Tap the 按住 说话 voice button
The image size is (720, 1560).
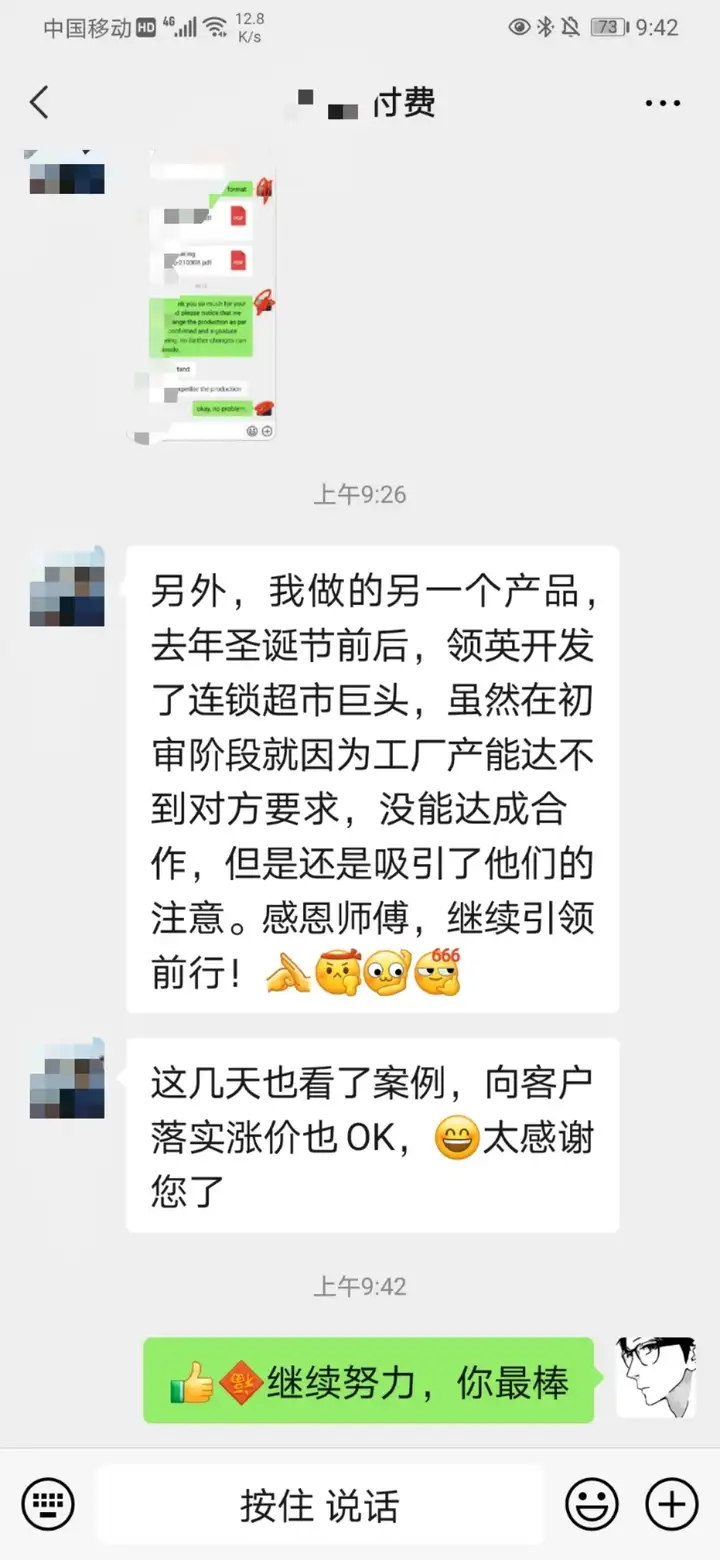pyautogui.click(x=320, y=1505)
